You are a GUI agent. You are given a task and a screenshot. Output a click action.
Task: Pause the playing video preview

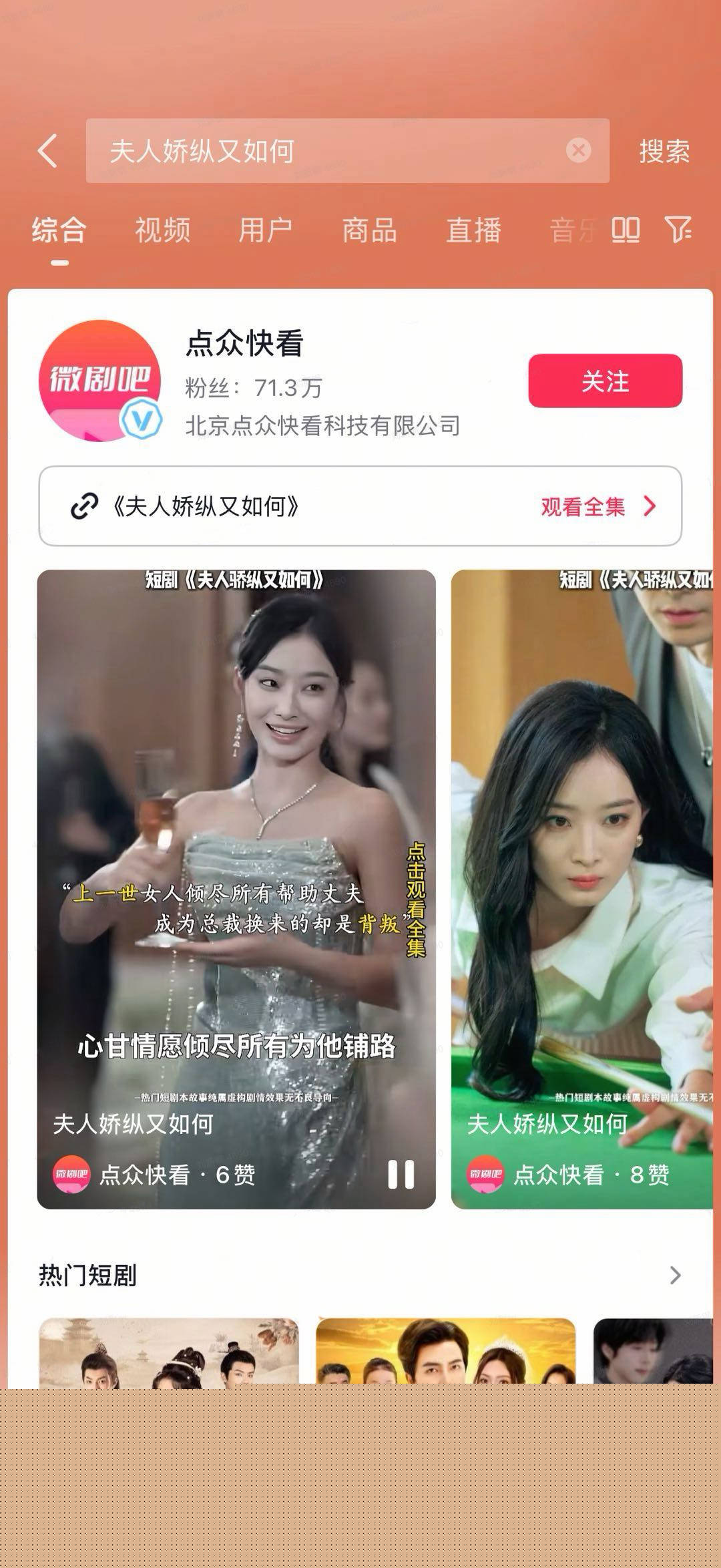(401, 1174)
